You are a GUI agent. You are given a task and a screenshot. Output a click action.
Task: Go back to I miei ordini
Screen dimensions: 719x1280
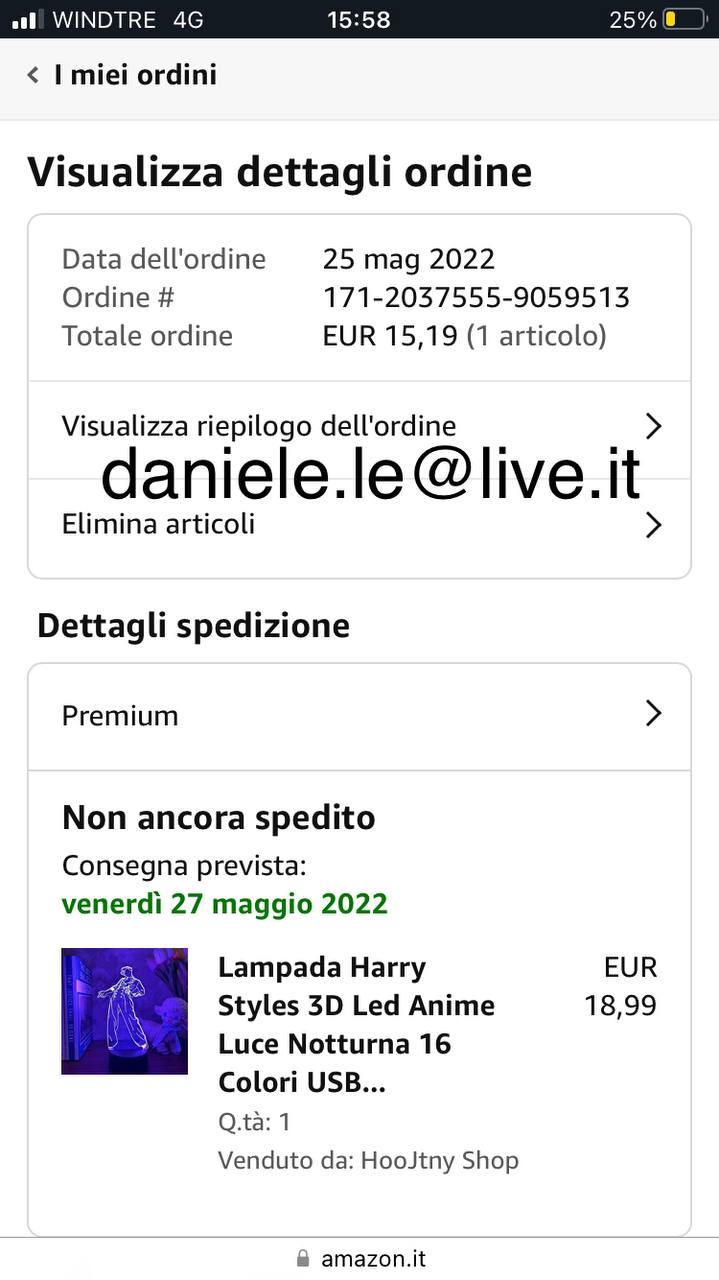[x=122, y=75]
